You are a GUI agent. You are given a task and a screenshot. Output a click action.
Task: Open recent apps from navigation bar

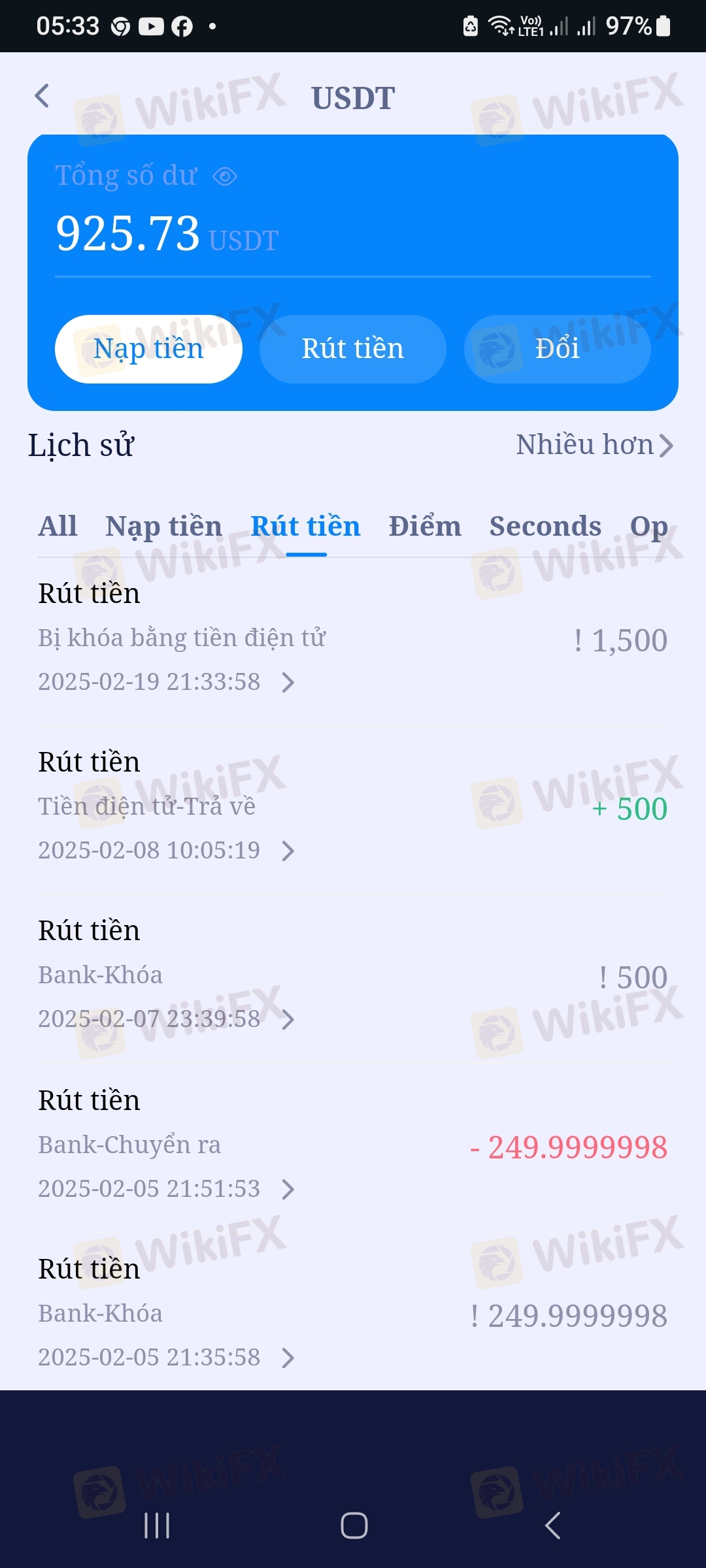(157, 1526)
